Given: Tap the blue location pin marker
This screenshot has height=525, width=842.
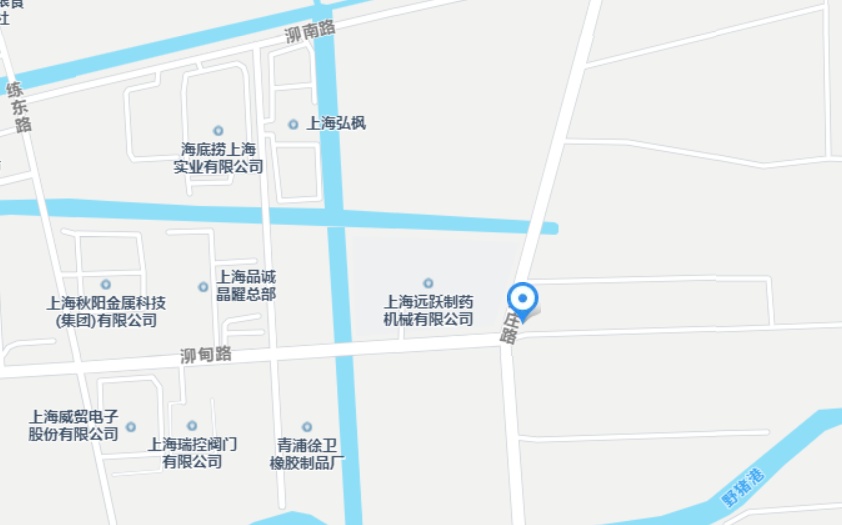Looking at the screenshot, I should (x=522, y=299).
